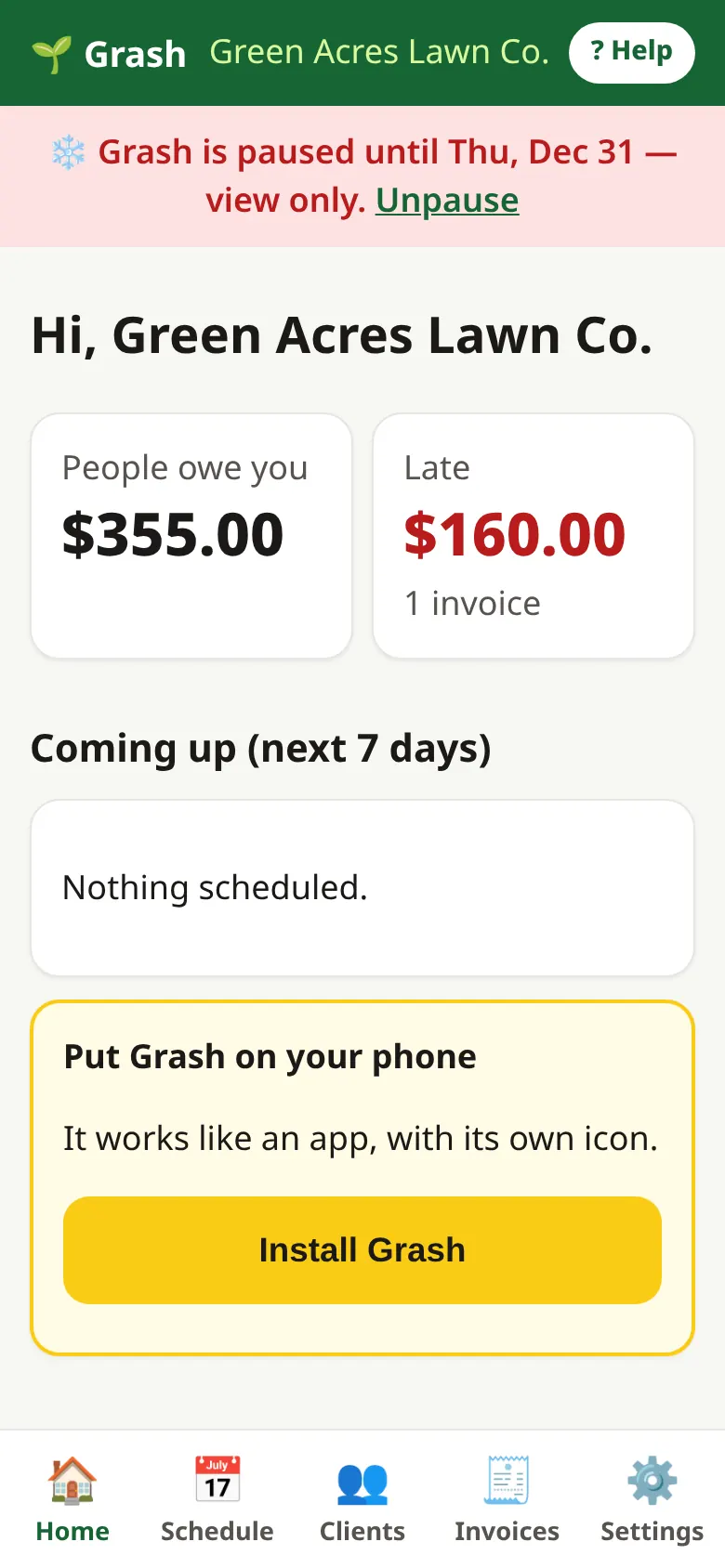Open the People owe you card
The height and width of the screenshot is (1568, 725).
coord(191,536)
